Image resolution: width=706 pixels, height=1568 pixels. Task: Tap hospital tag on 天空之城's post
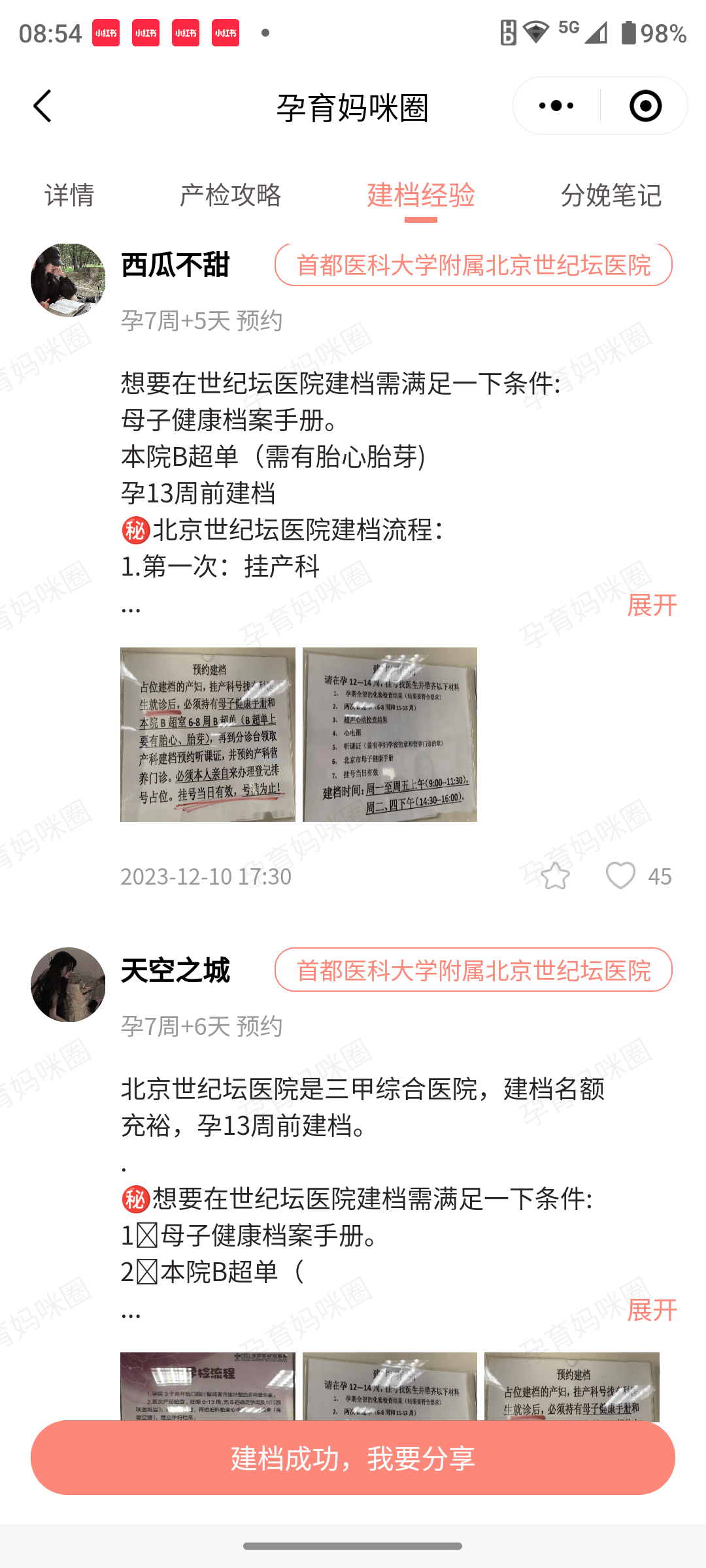pyautogui.click(x=473, y=970)
